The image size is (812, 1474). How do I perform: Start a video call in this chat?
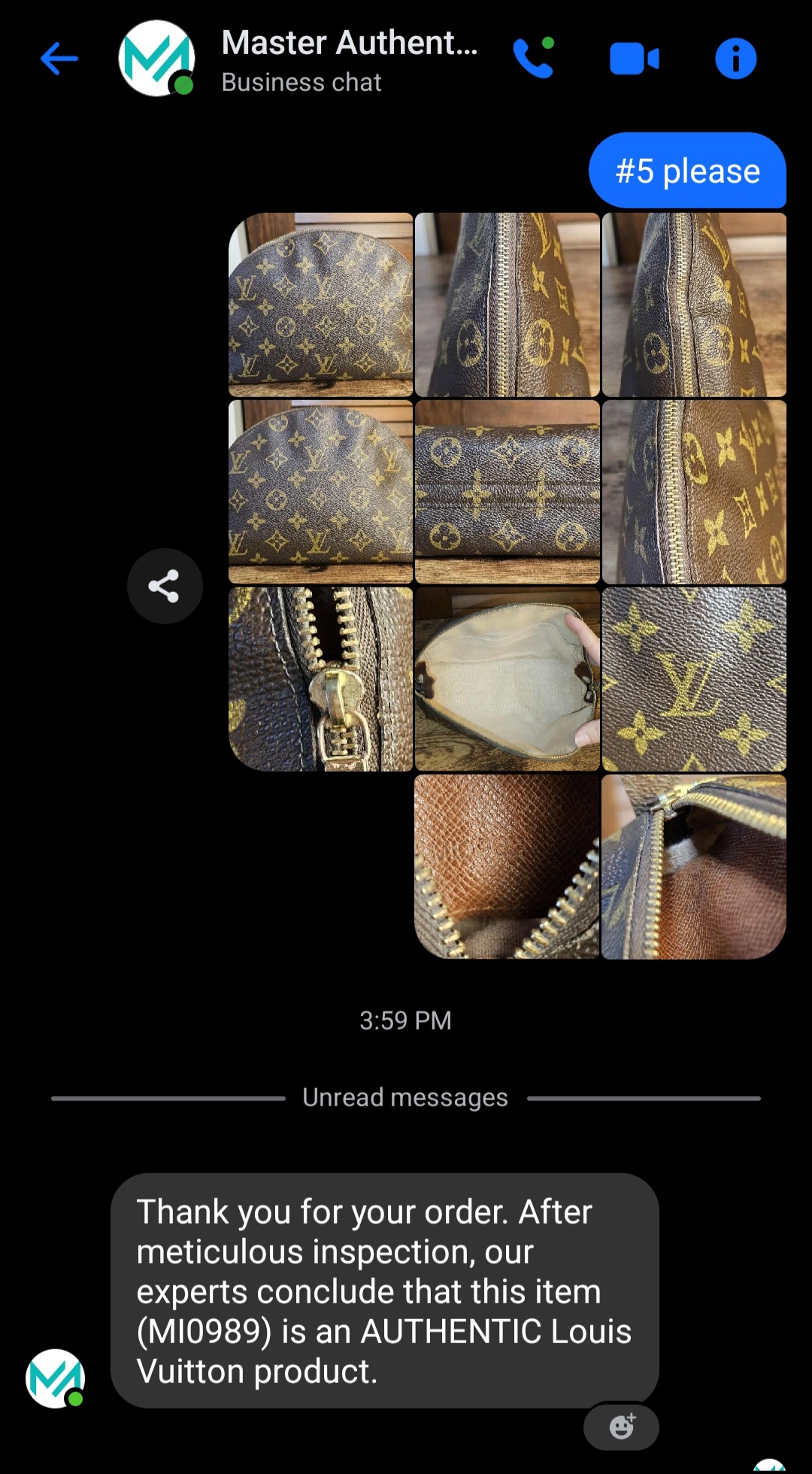point(634,59)
